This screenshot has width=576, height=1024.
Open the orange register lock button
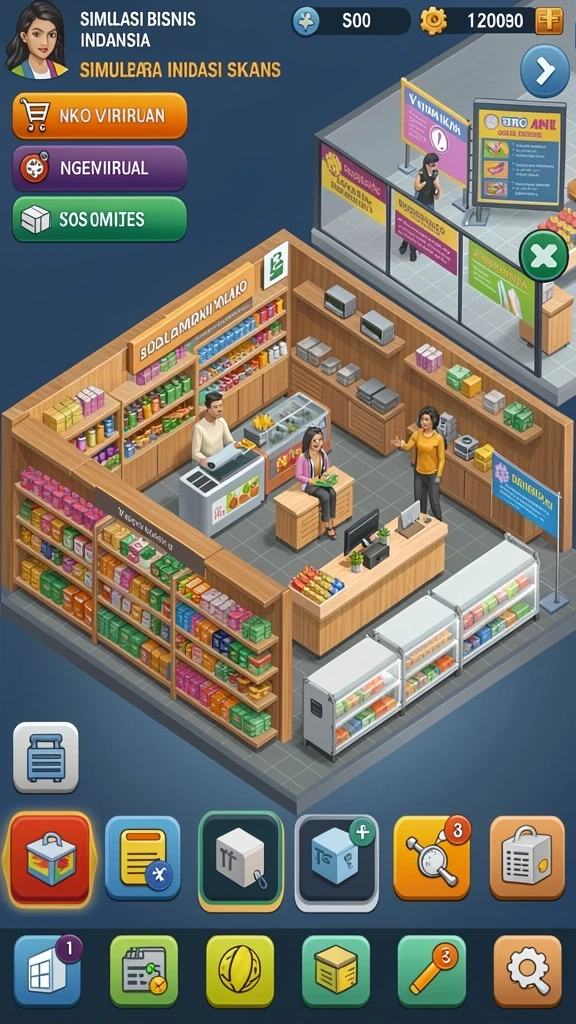click(x=527, y=857)
